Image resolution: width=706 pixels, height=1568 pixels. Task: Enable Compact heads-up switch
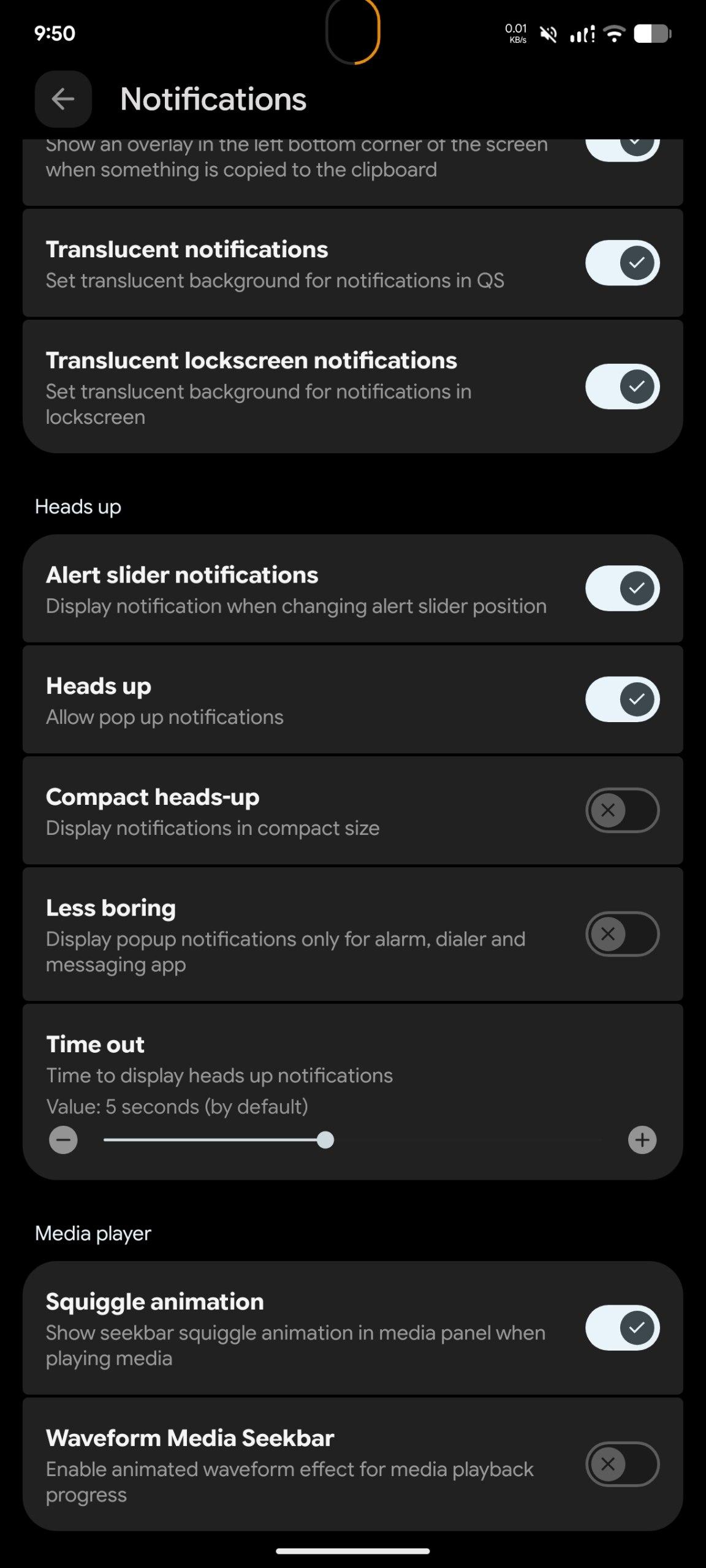click(x=622, y=810)
